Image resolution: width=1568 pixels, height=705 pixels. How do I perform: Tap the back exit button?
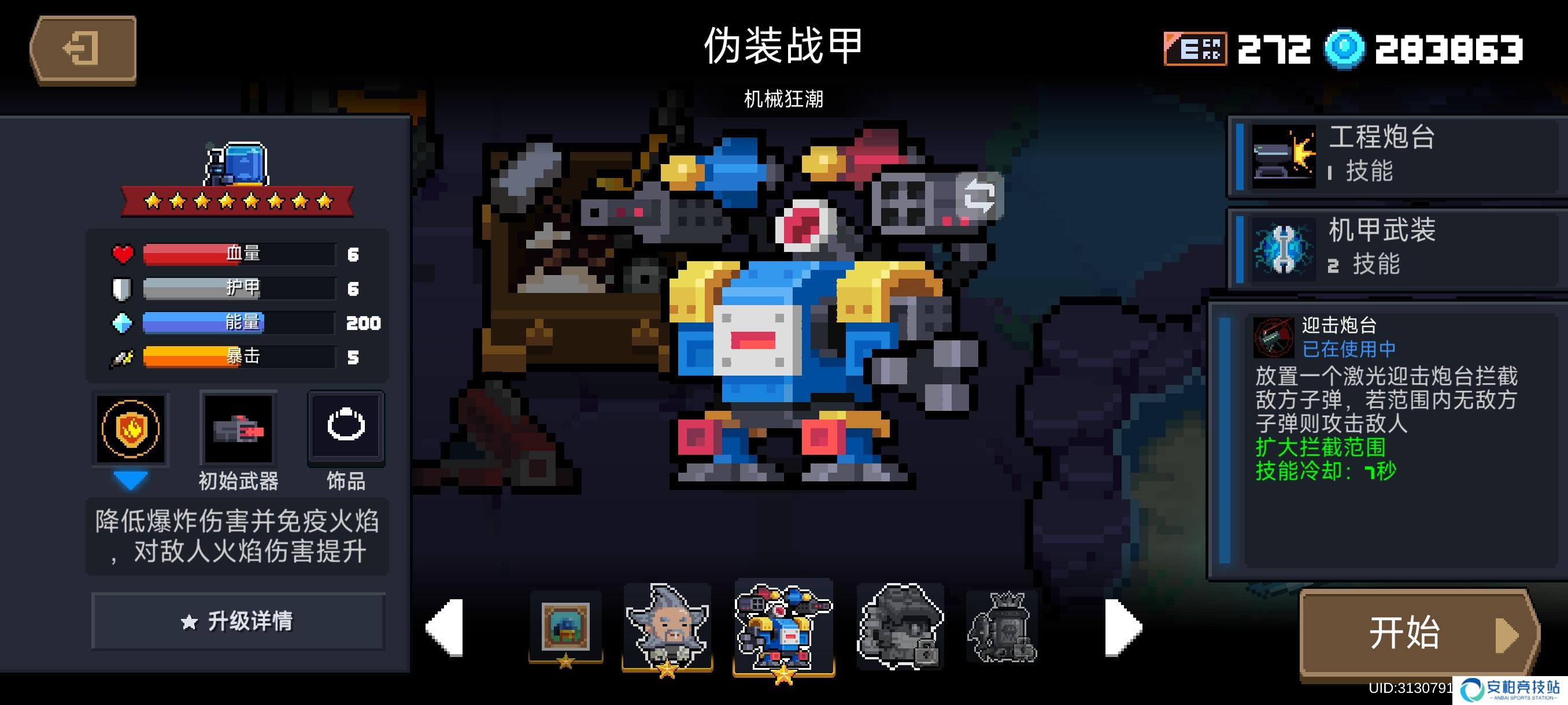point(83,49)
